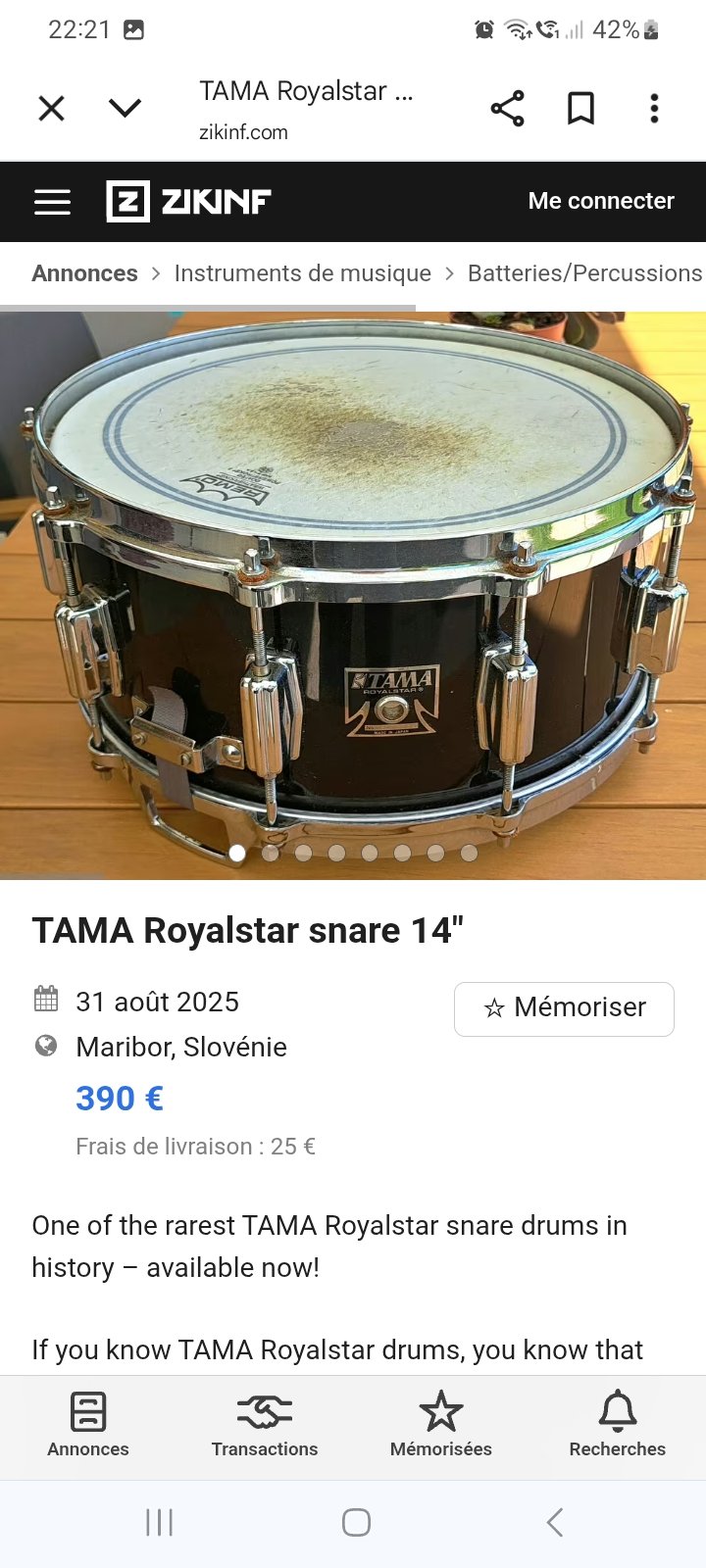This screenshot has height=1568, width=706.
Task: Bookmark this page in the browser
Action: click(580, 108)
